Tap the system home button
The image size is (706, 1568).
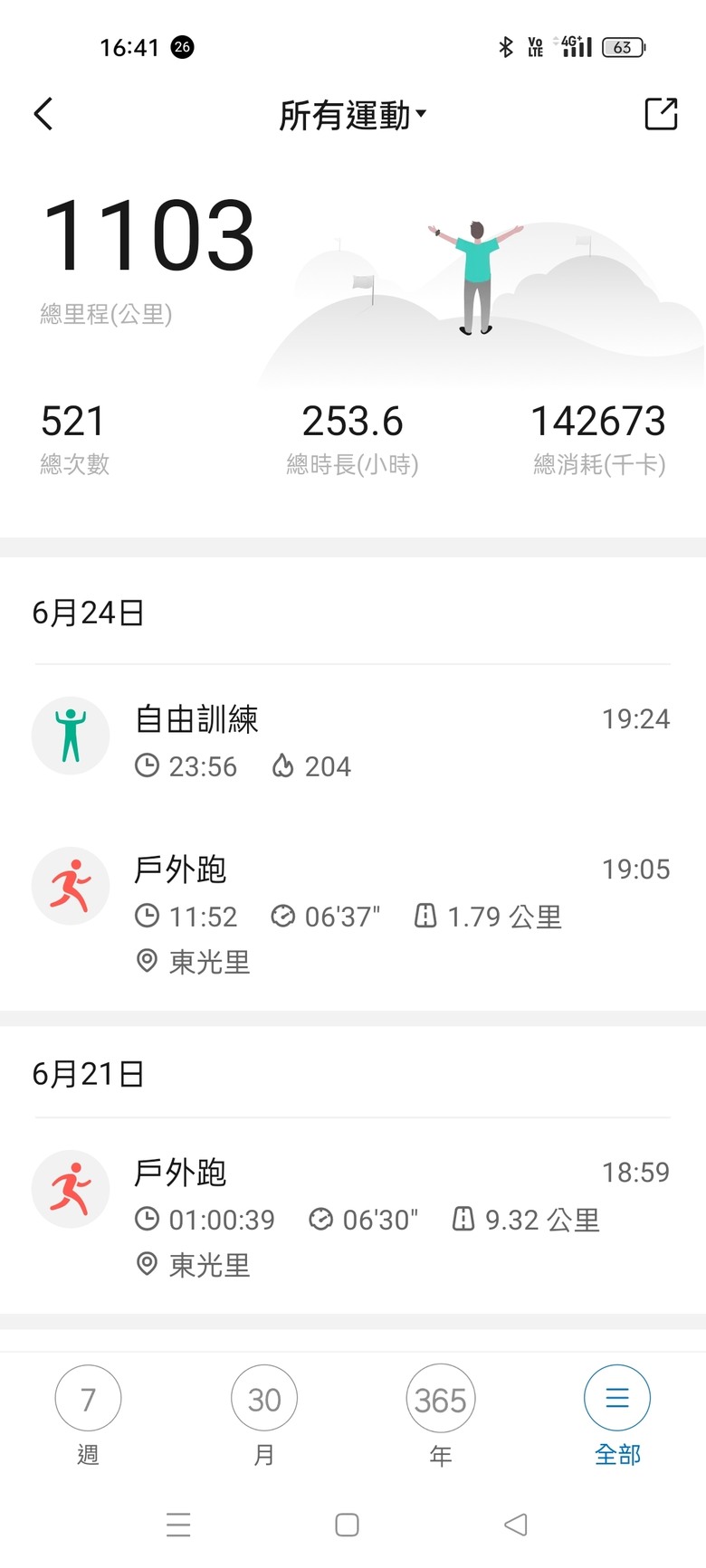[x=347, y=1525]
